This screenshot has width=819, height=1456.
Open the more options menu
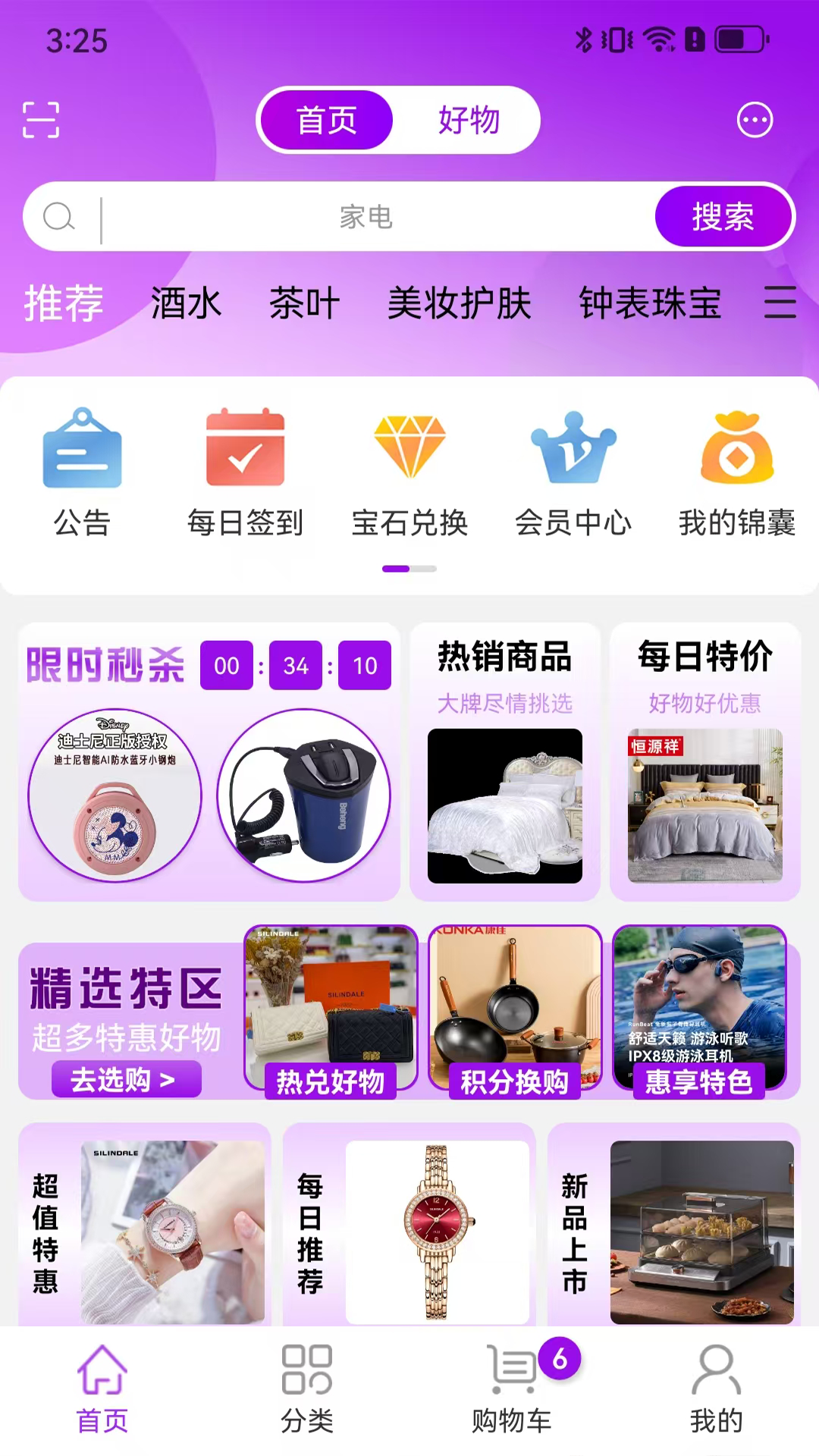pos(755,120)
